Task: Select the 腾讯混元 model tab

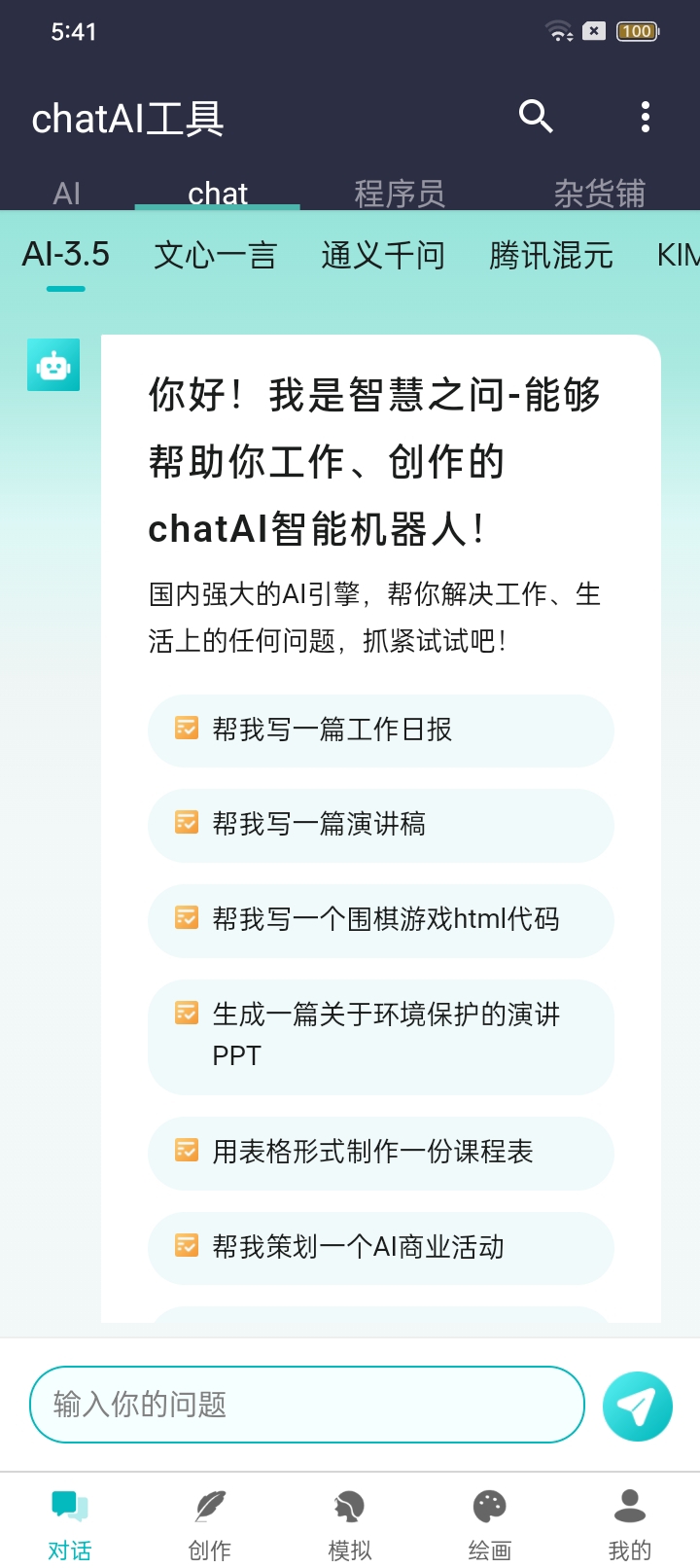Action: pos(551,255)
